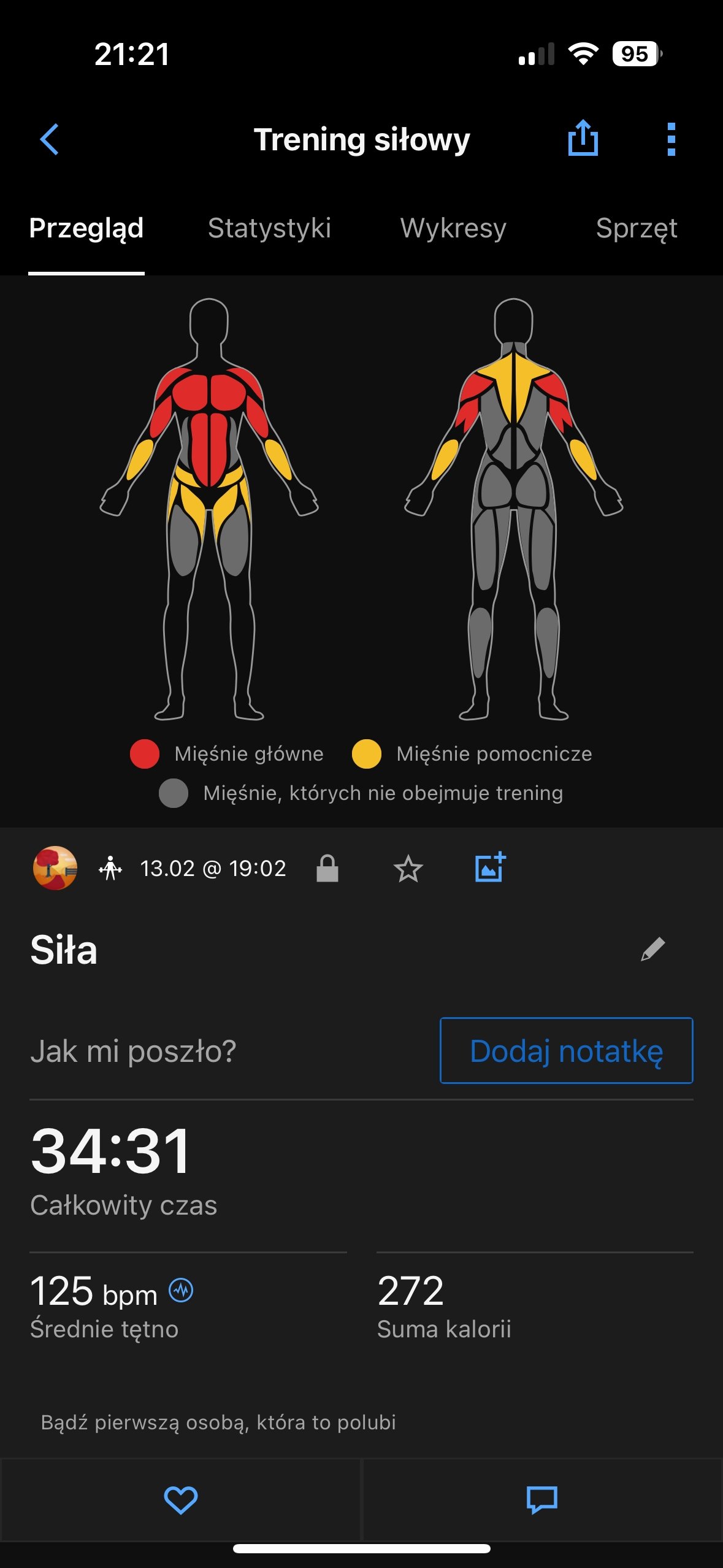723x1568 pixels.
Task: Add a photo to the activity
Action: tap(490, 867)
